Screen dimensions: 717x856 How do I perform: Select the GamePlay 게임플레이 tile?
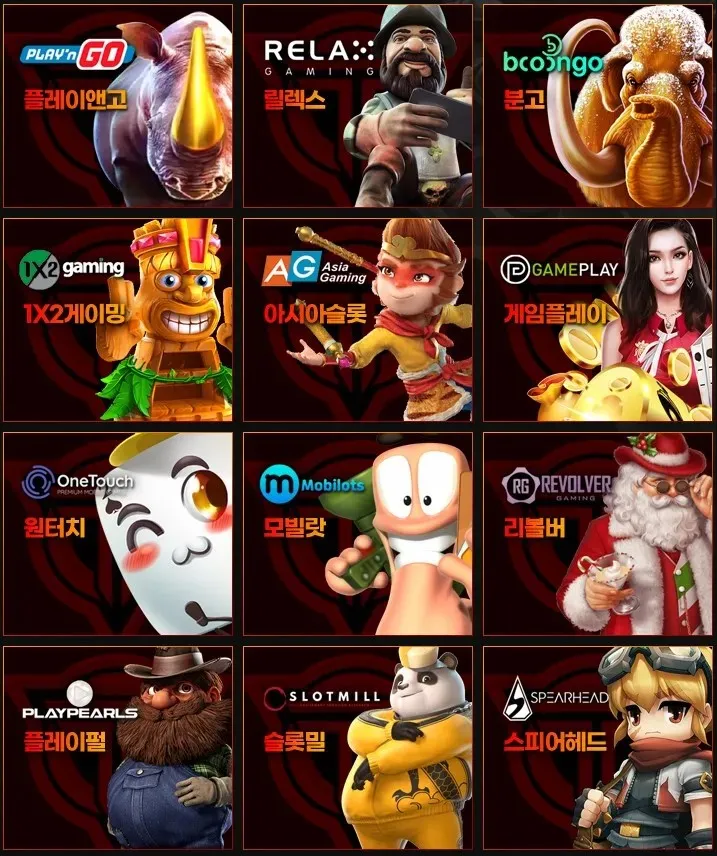pyautogui.click(x=598, y=319)
